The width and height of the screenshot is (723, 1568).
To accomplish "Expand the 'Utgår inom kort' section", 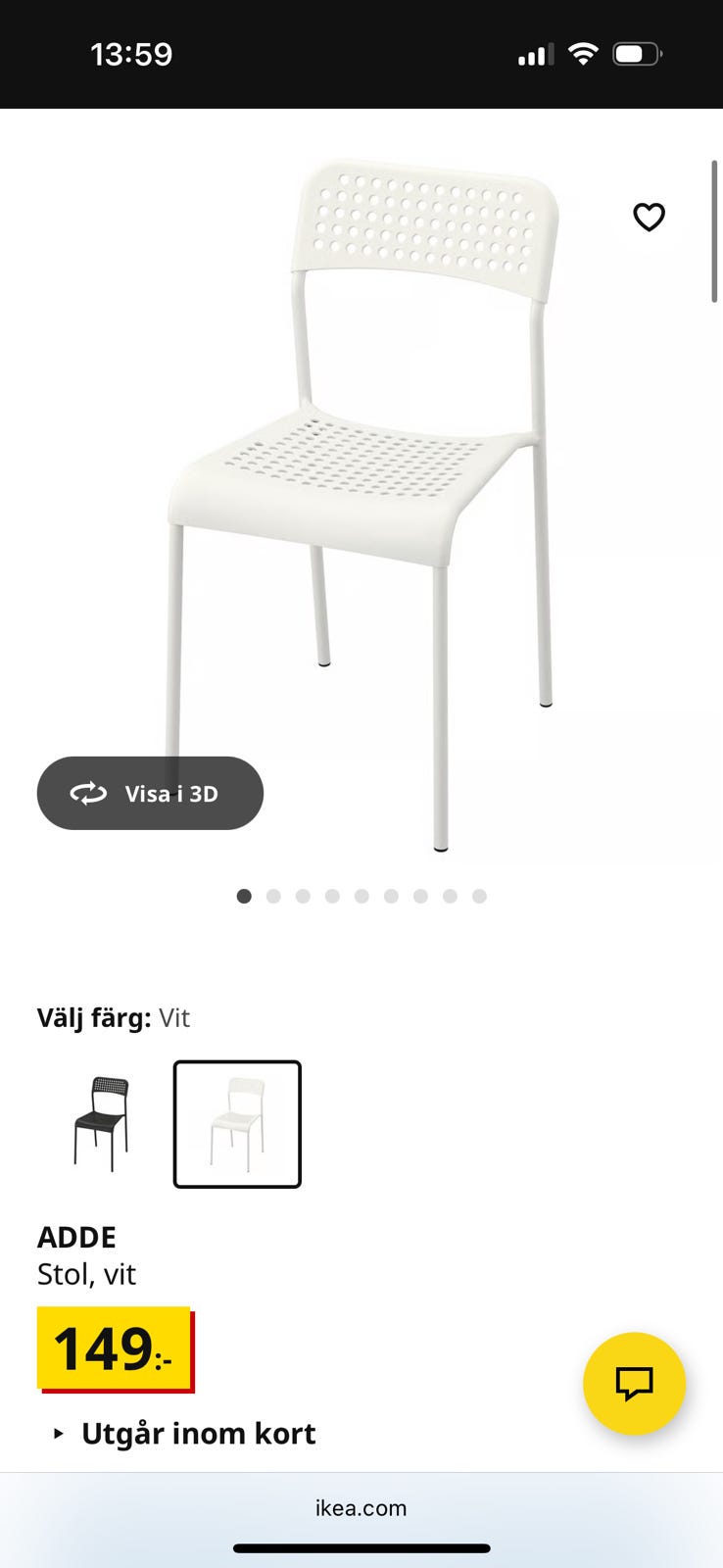I will tap(199, 1433).
